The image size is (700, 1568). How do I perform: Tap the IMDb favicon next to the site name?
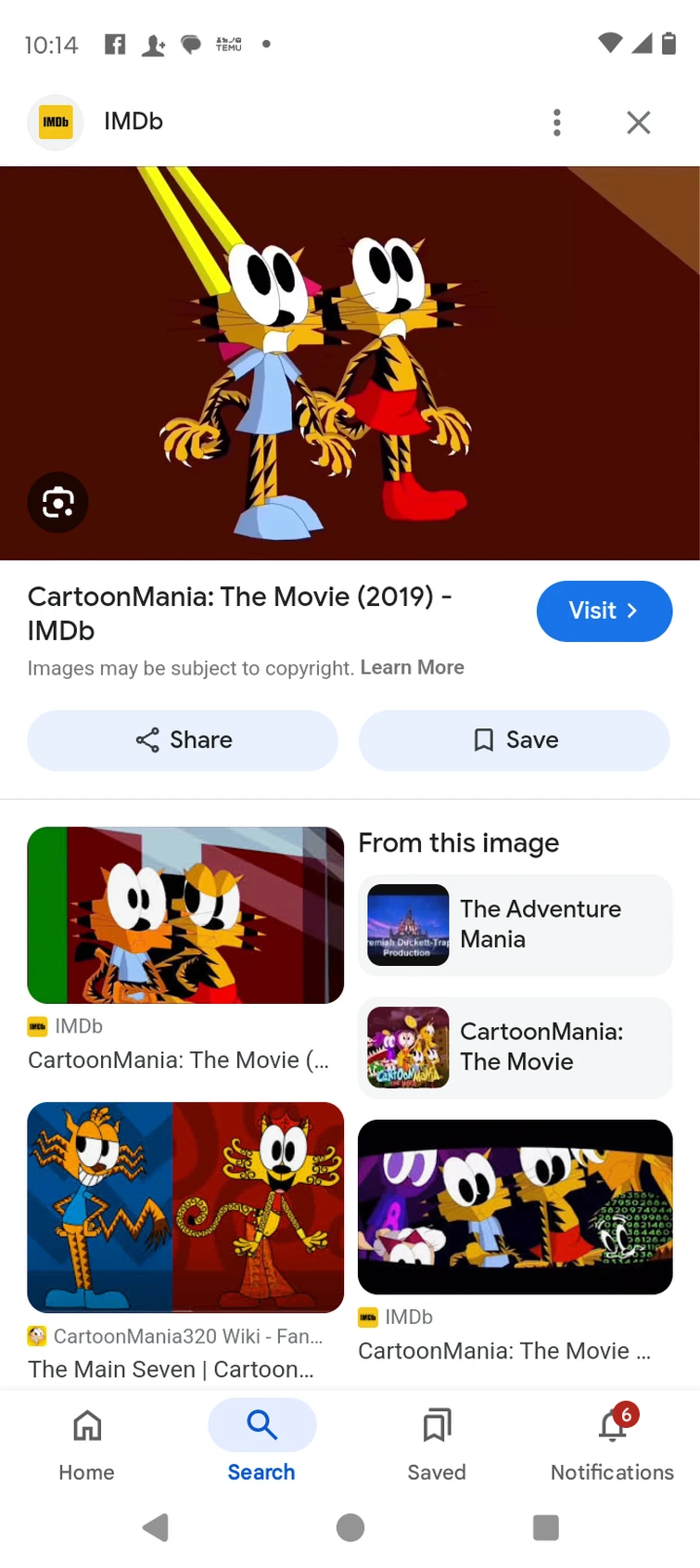pyautogui.click(x=55, y=122)
